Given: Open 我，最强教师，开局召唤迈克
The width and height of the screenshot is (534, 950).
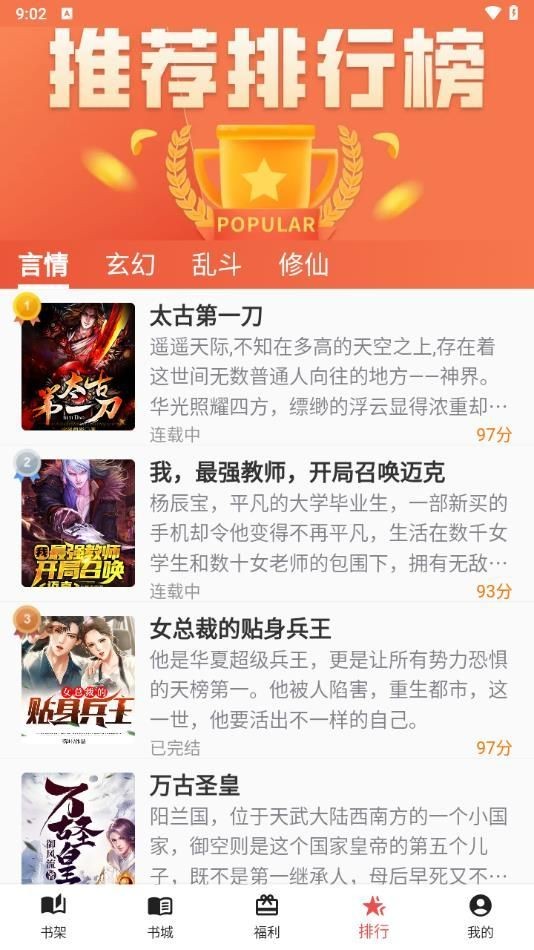Looking at the screenshot, I should tap(267, 524).
